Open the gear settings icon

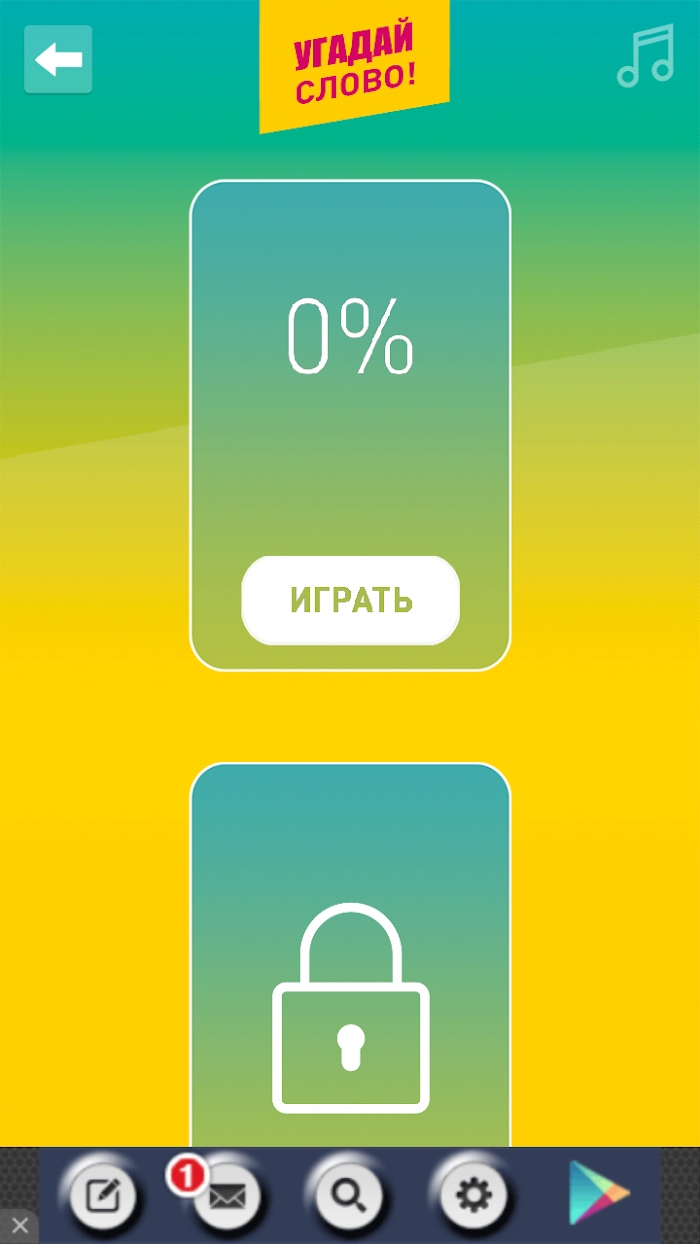(x=473, y=1195)
